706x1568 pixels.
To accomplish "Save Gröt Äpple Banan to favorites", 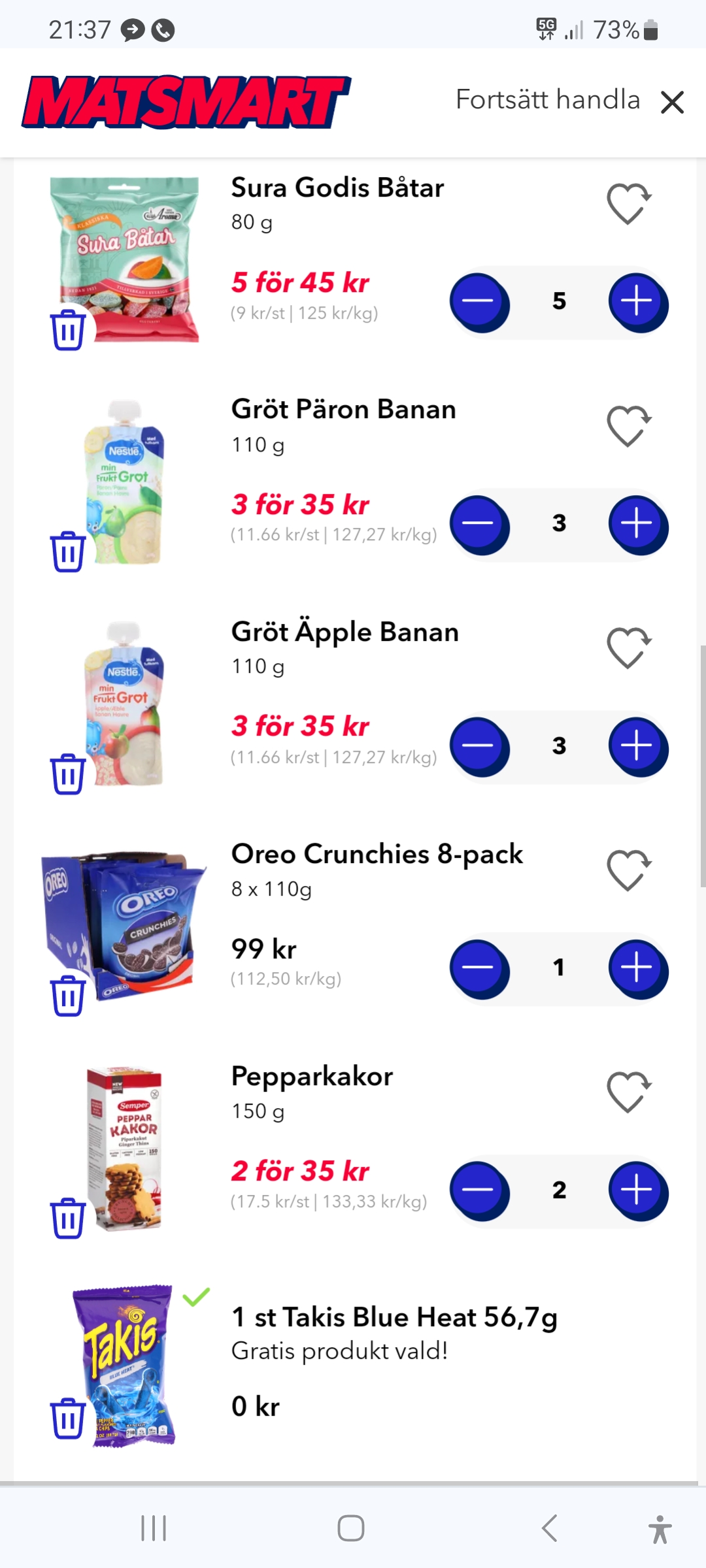I will click(628, 648).
